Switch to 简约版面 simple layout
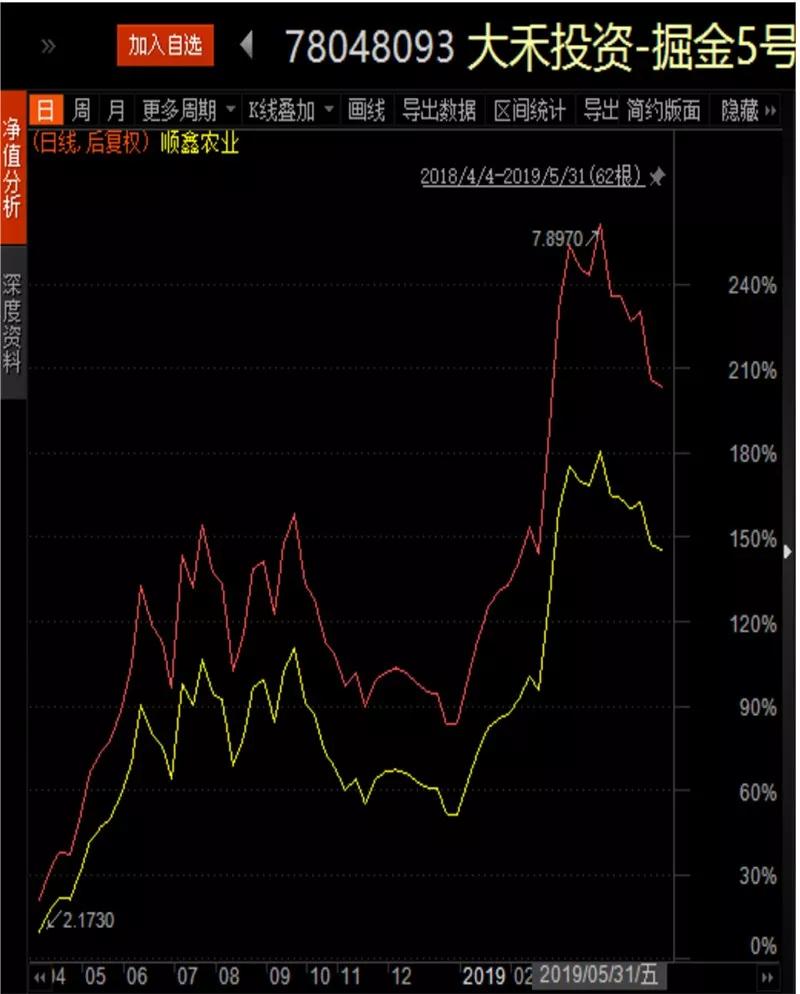 pyautogui.click(x=664, y=110)
